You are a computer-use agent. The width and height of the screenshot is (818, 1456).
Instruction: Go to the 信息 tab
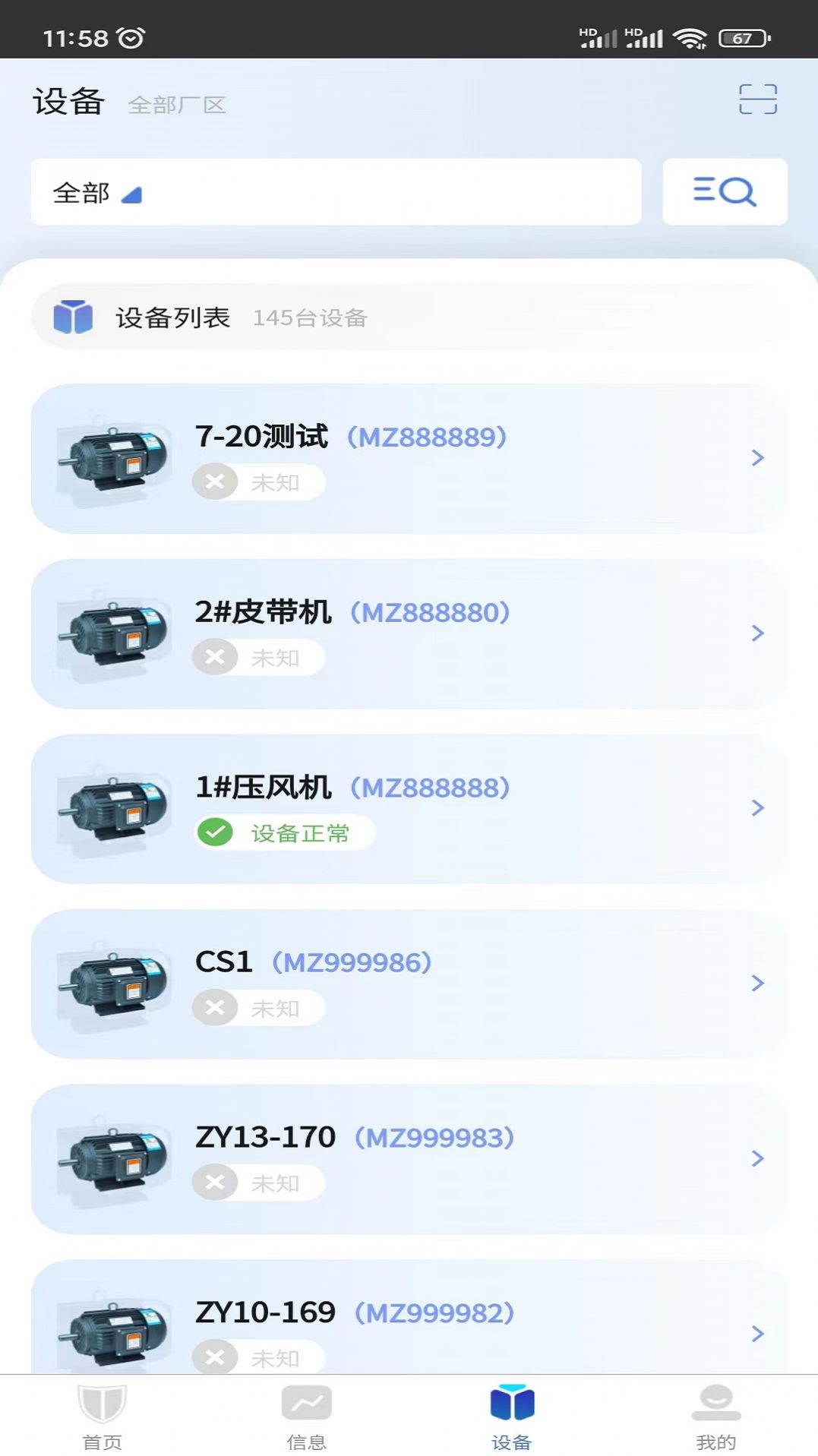[x=307, y=1416]
